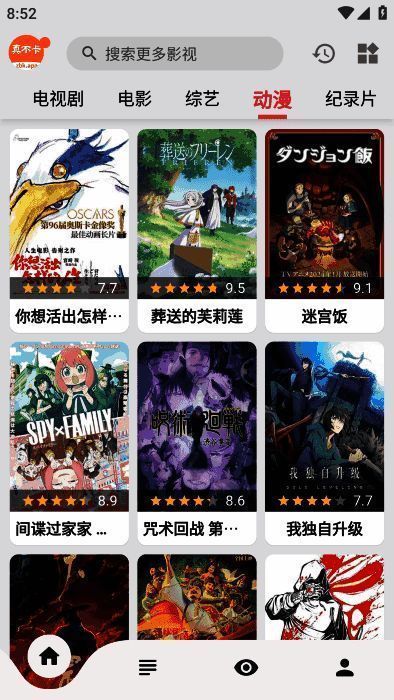Go to the home tab in bottom bar

(49, 656)
